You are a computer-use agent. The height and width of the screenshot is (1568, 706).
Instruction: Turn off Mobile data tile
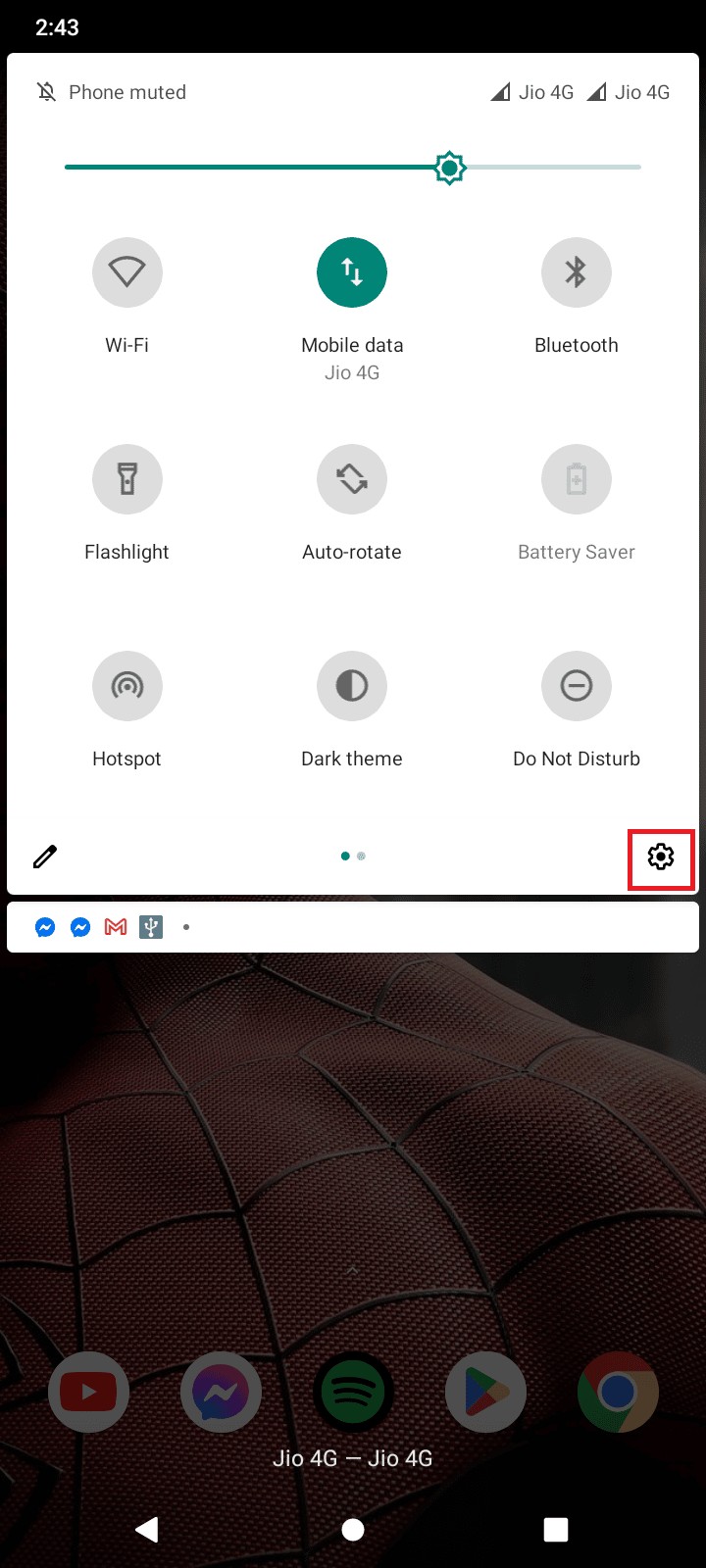pyautogui.click(x=352, y=272)
